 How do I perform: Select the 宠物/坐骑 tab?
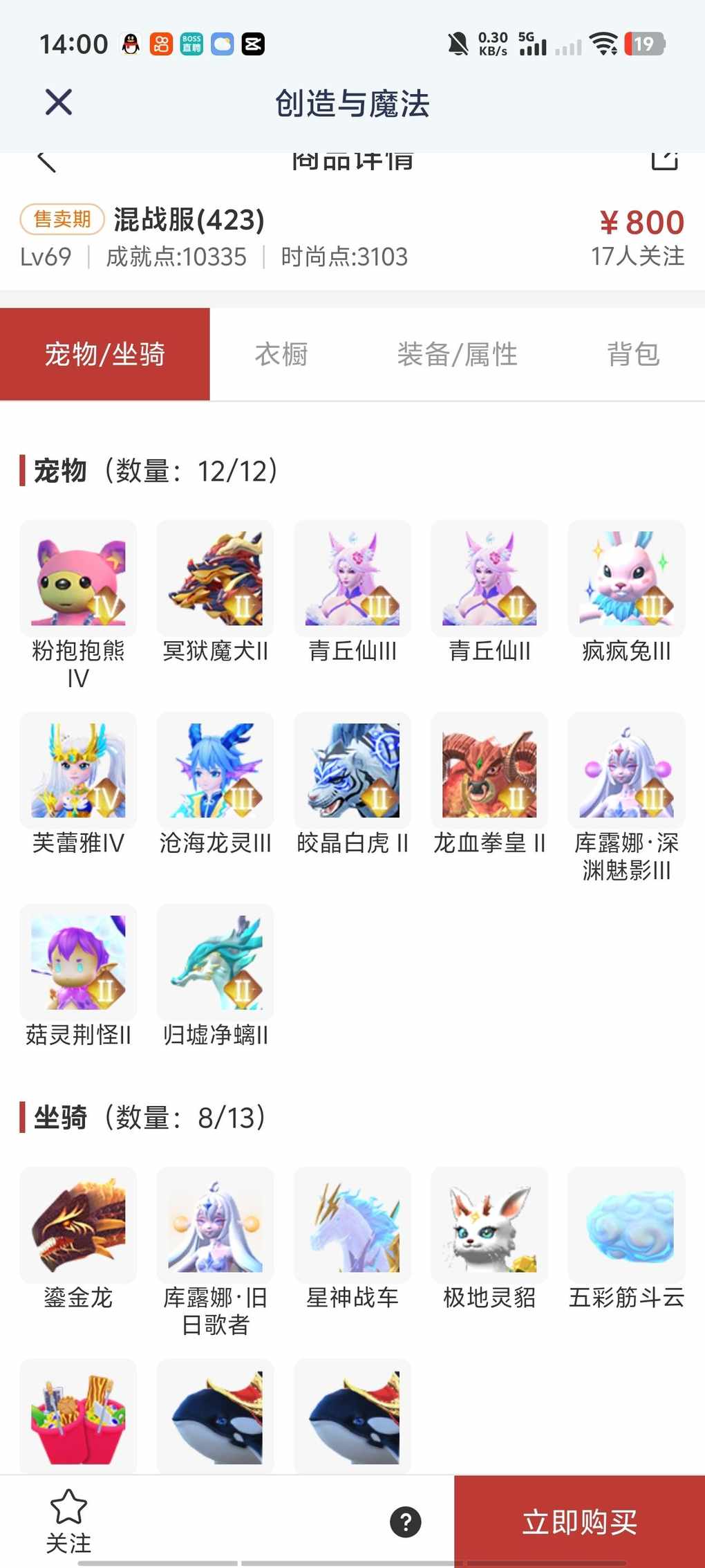pos(105,354)
